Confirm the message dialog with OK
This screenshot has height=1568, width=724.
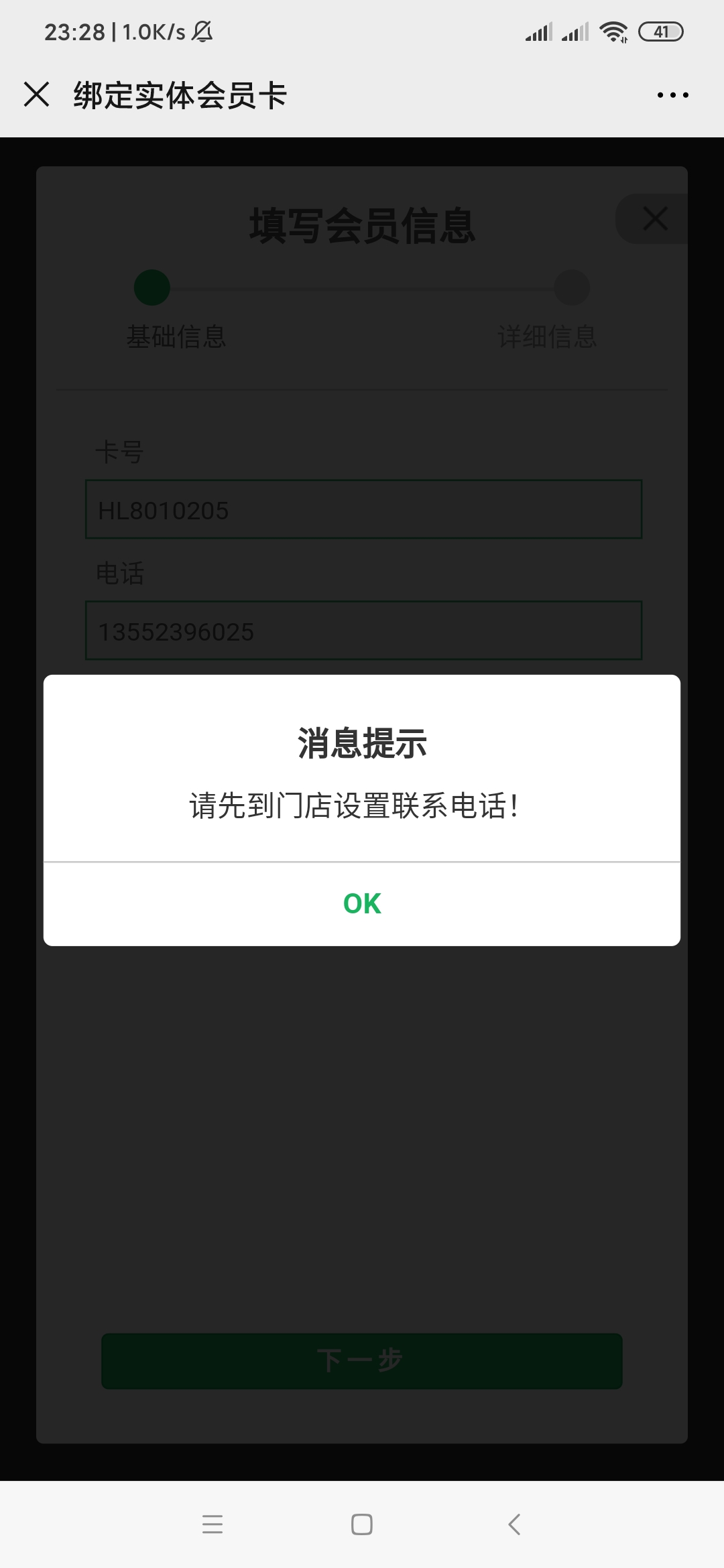(x=362, y=904)
